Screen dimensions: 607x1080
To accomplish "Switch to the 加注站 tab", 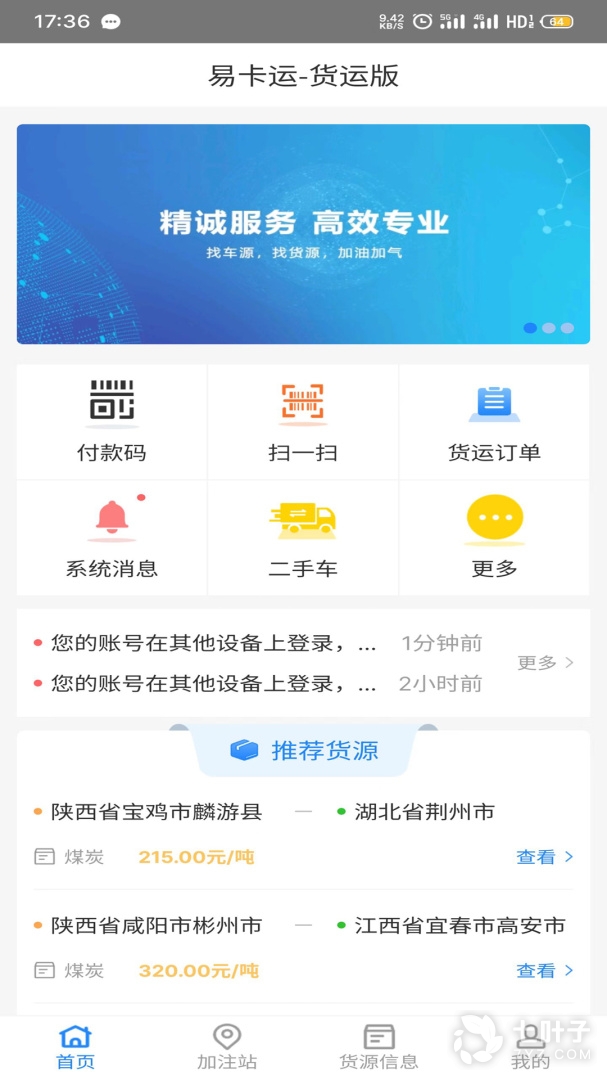I will tap(227, 1046).
